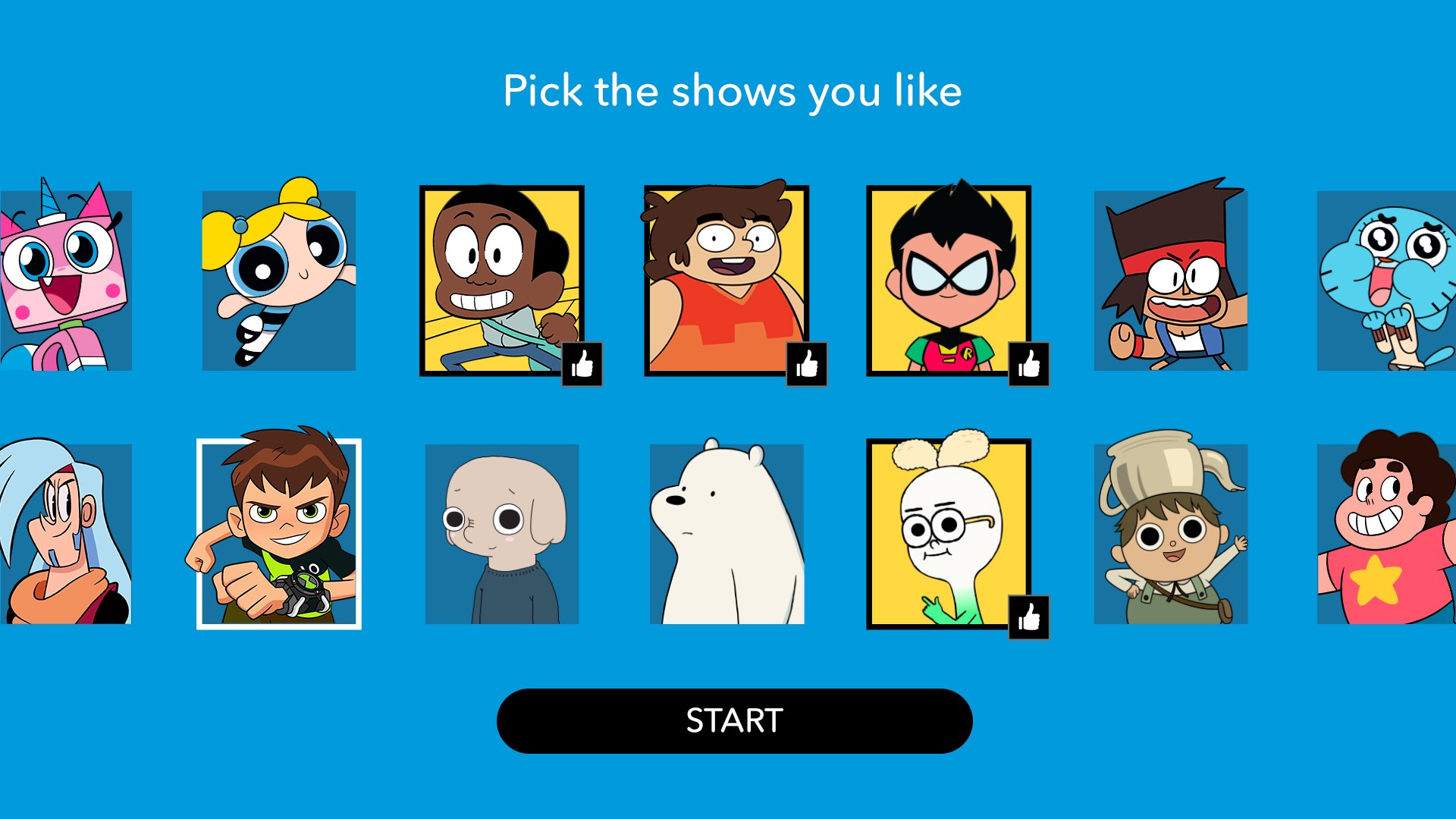This screenshot has width=1456, height=819.
Task: Choose the white polar bear tile
Action: coord(726,534)
